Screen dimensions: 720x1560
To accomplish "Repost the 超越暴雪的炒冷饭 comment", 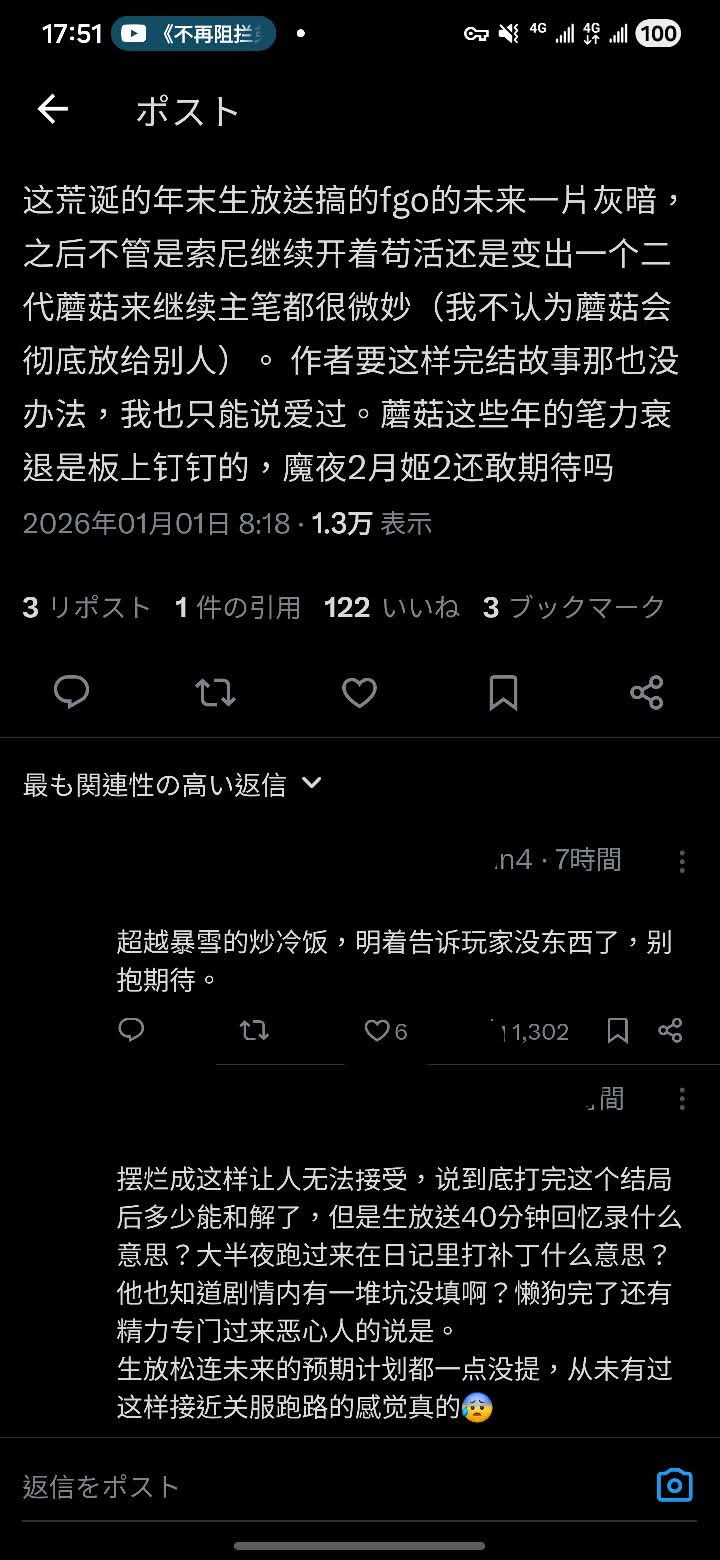I will coord(254,1031).
